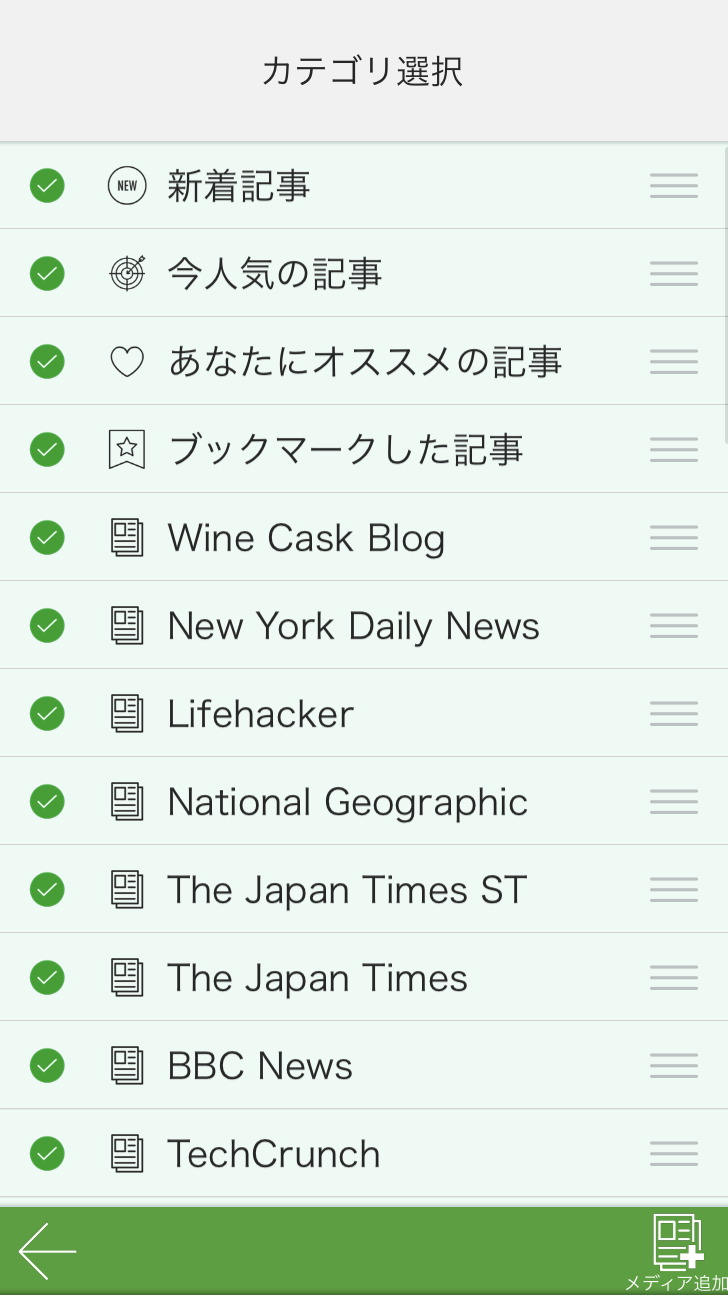
Task: Tap the newspaper icon next to TechCrunch
Action: click(127, 1153)
